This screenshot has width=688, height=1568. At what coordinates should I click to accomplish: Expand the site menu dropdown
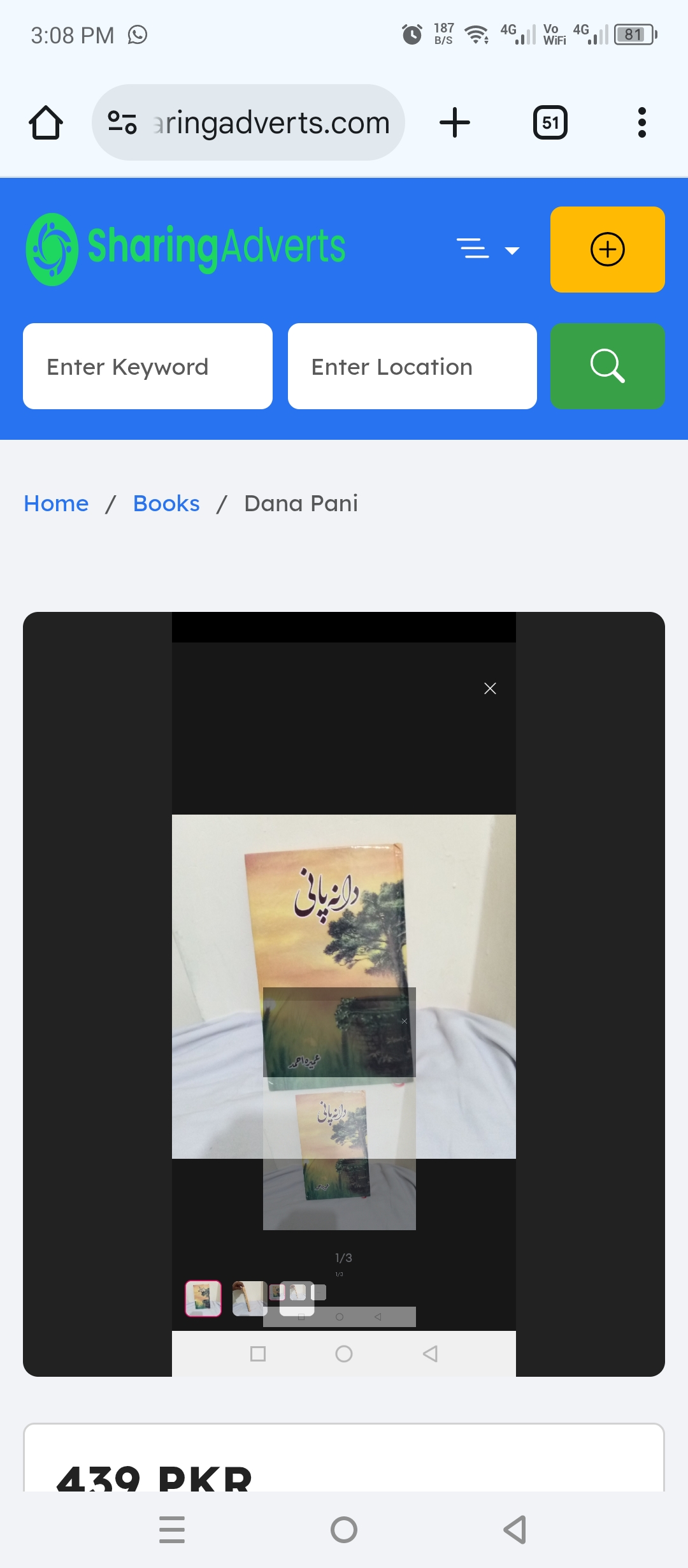488,249
